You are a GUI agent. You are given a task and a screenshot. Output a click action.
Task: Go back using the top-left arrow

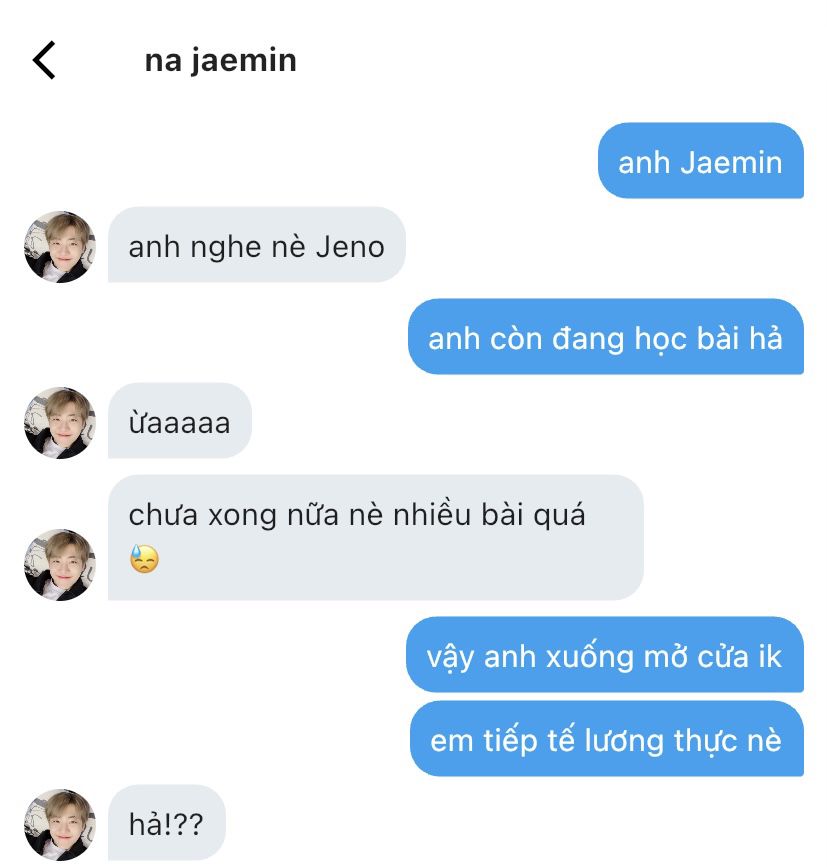point(44,60)
